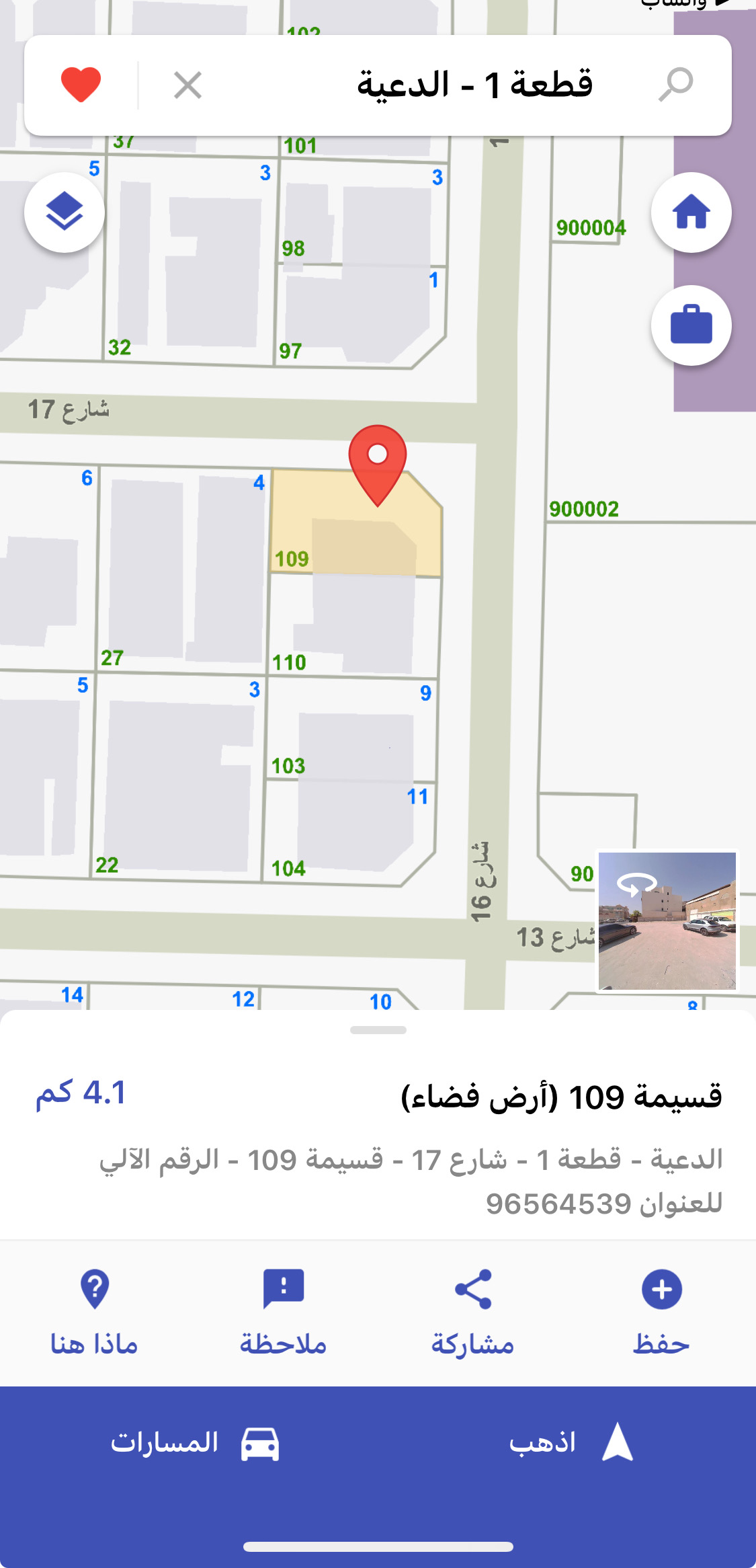Screen dimensions: 756x1568
Task: Open the search magnifier icon
Action: point(675,85)
